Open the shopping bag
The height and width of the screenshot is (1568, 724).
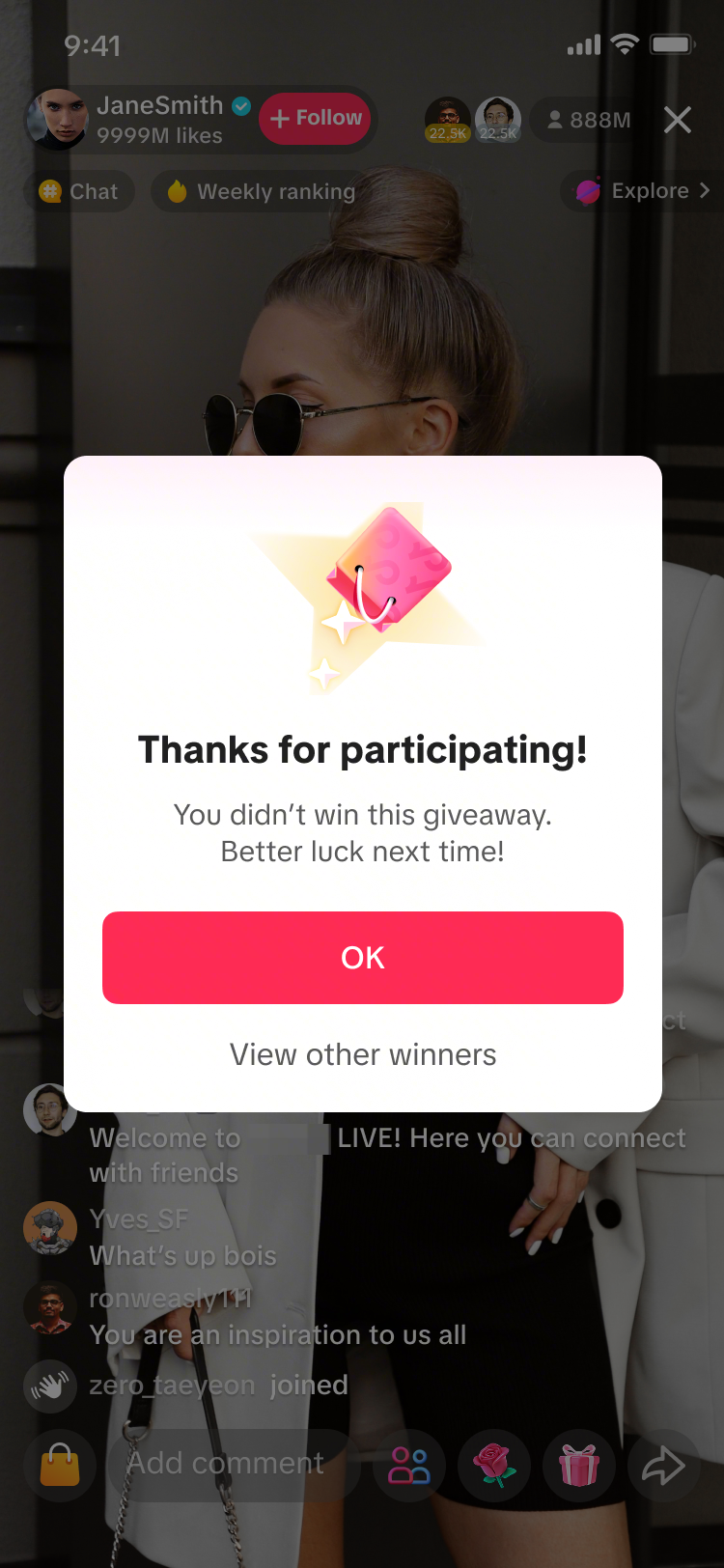pos(60,1465)
